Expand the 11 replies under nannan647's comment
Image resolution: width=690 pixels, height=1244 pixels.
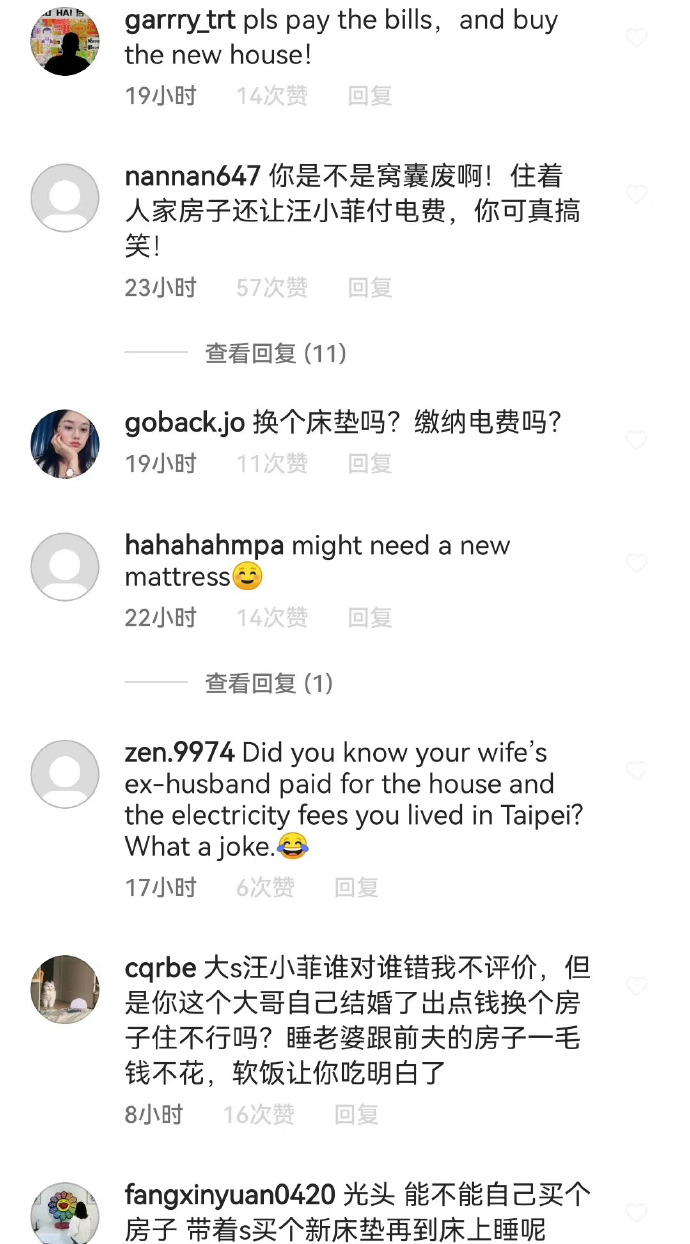(276, 353)
